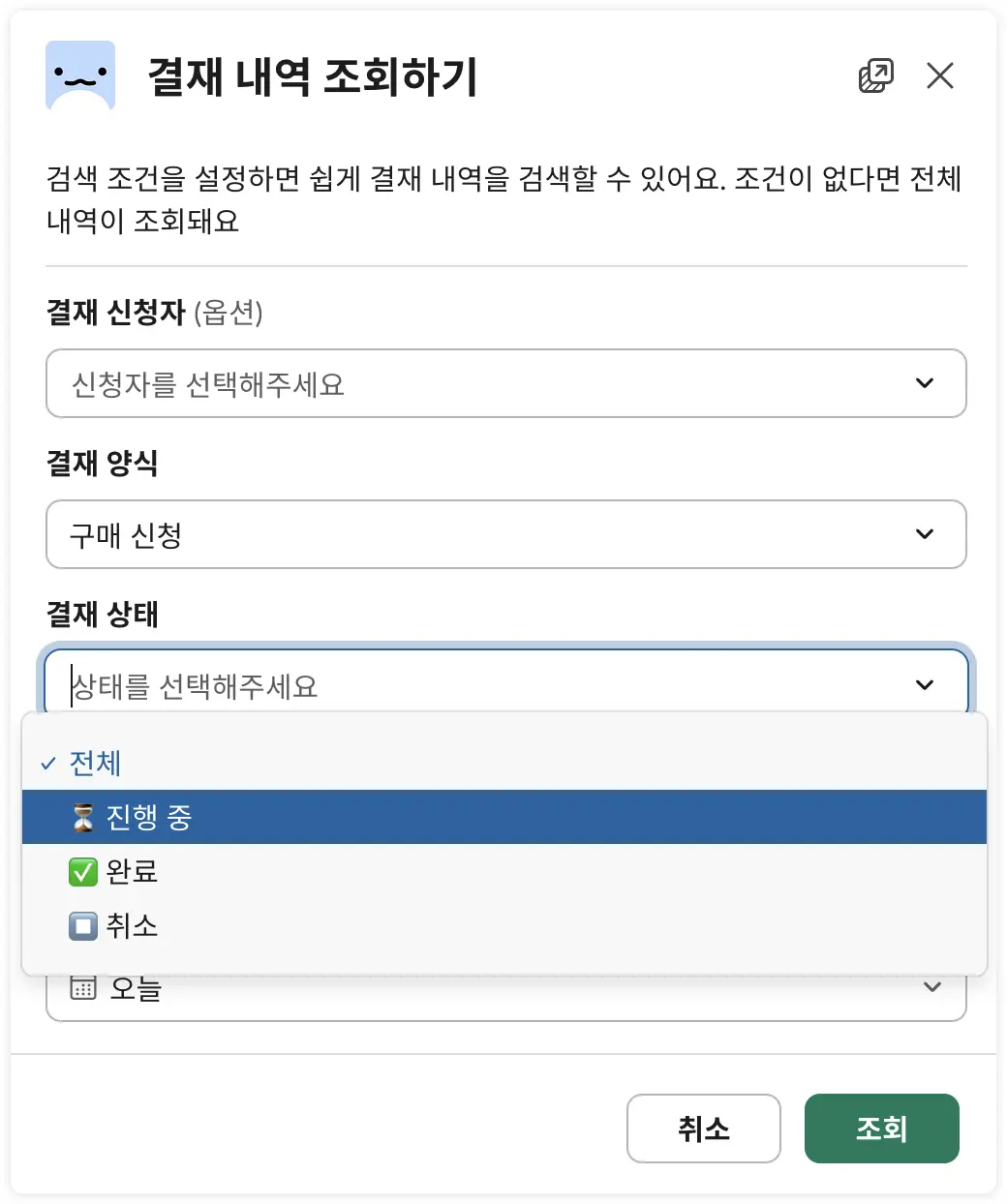The width and height of the screenshot is (1007, 1204).
Task: Open the 결재 양식 dropdown showing 구매 신청
Action: click(505, 534)
